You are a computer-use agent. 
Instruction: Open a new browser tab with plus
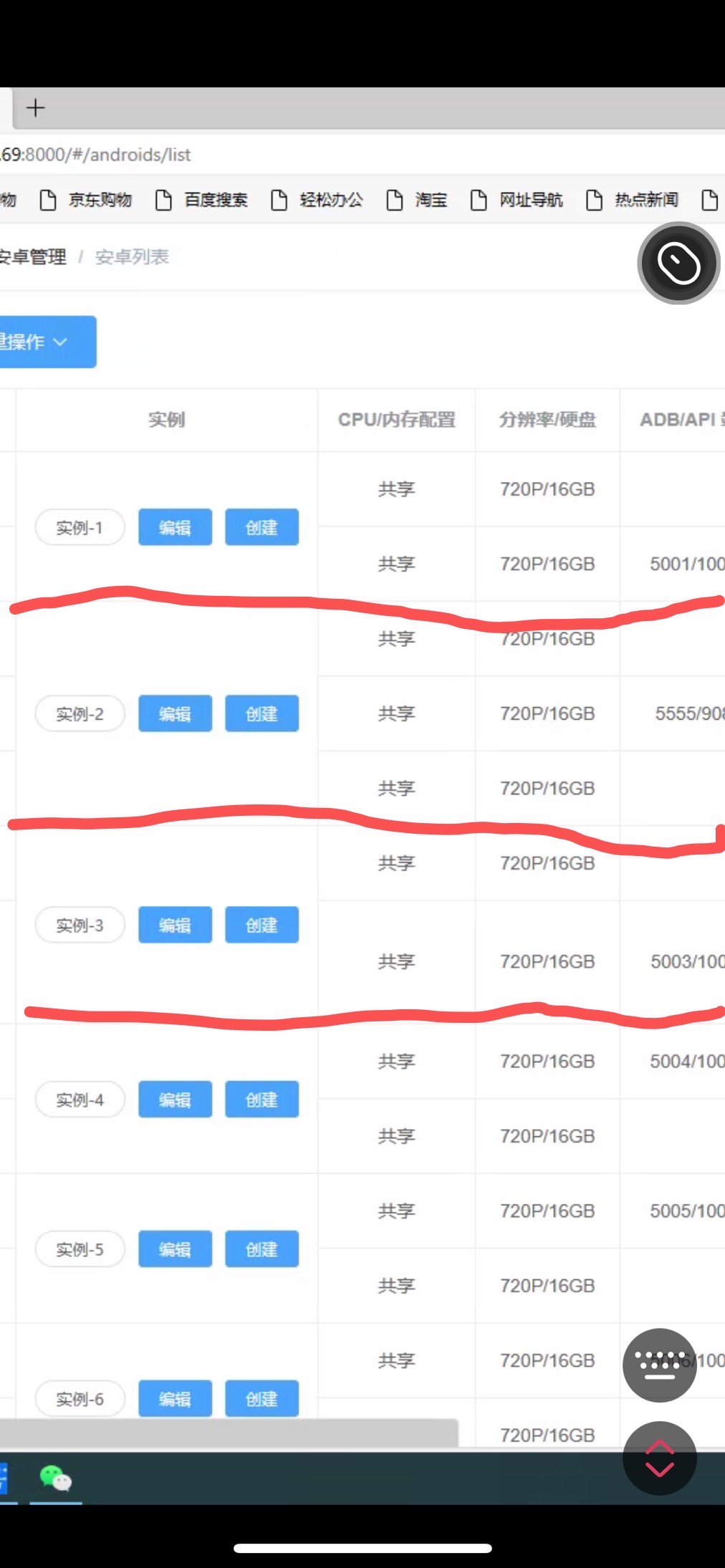(x=35, y=108)
